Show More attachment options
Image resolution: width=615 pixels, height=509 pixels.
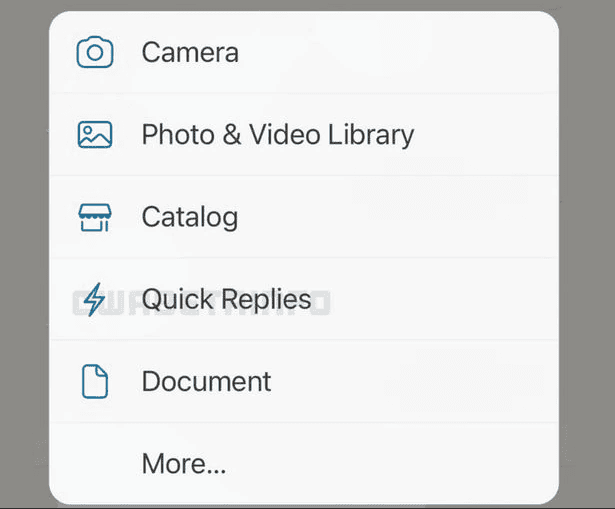[x=184, y=463]
